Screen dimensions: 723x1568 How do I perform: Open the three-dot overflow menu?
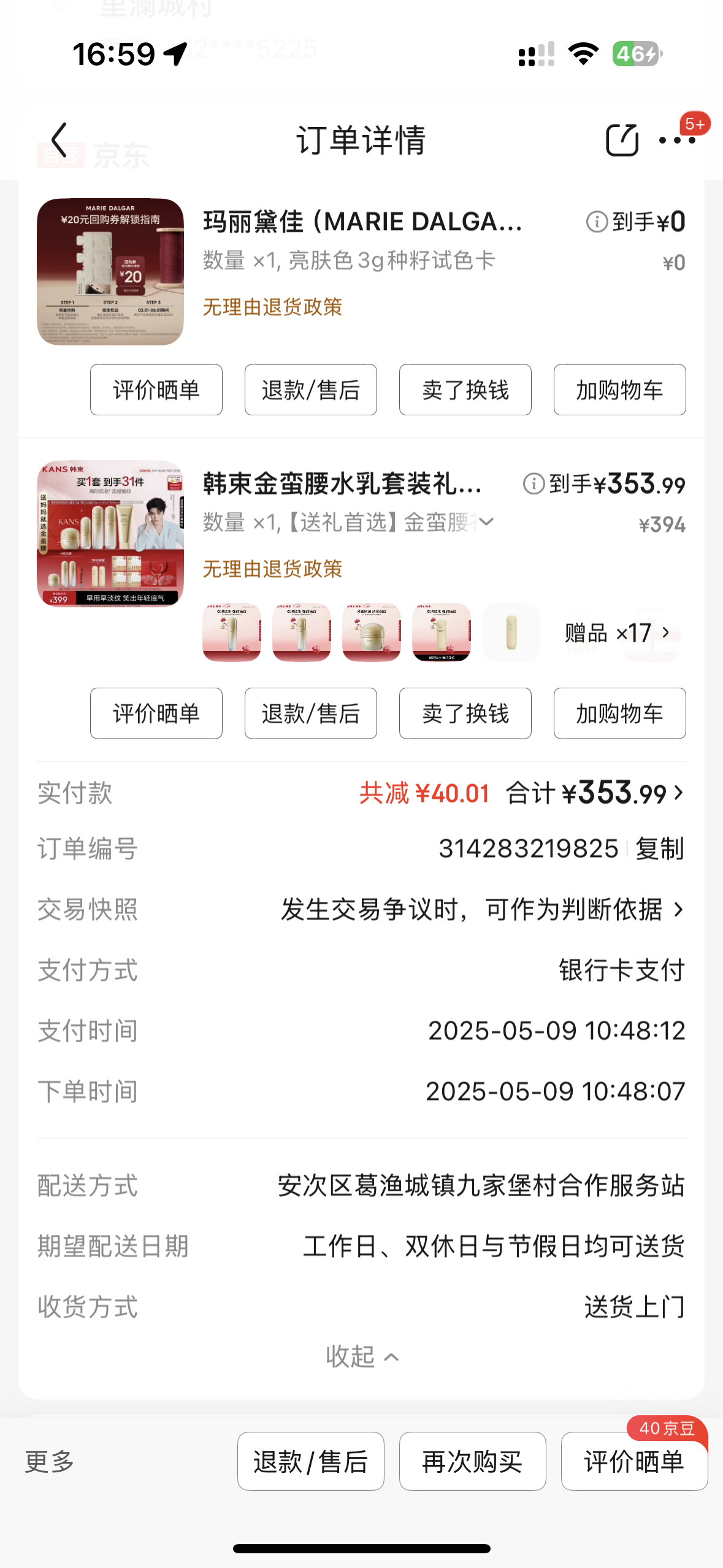tap(676, 140)
